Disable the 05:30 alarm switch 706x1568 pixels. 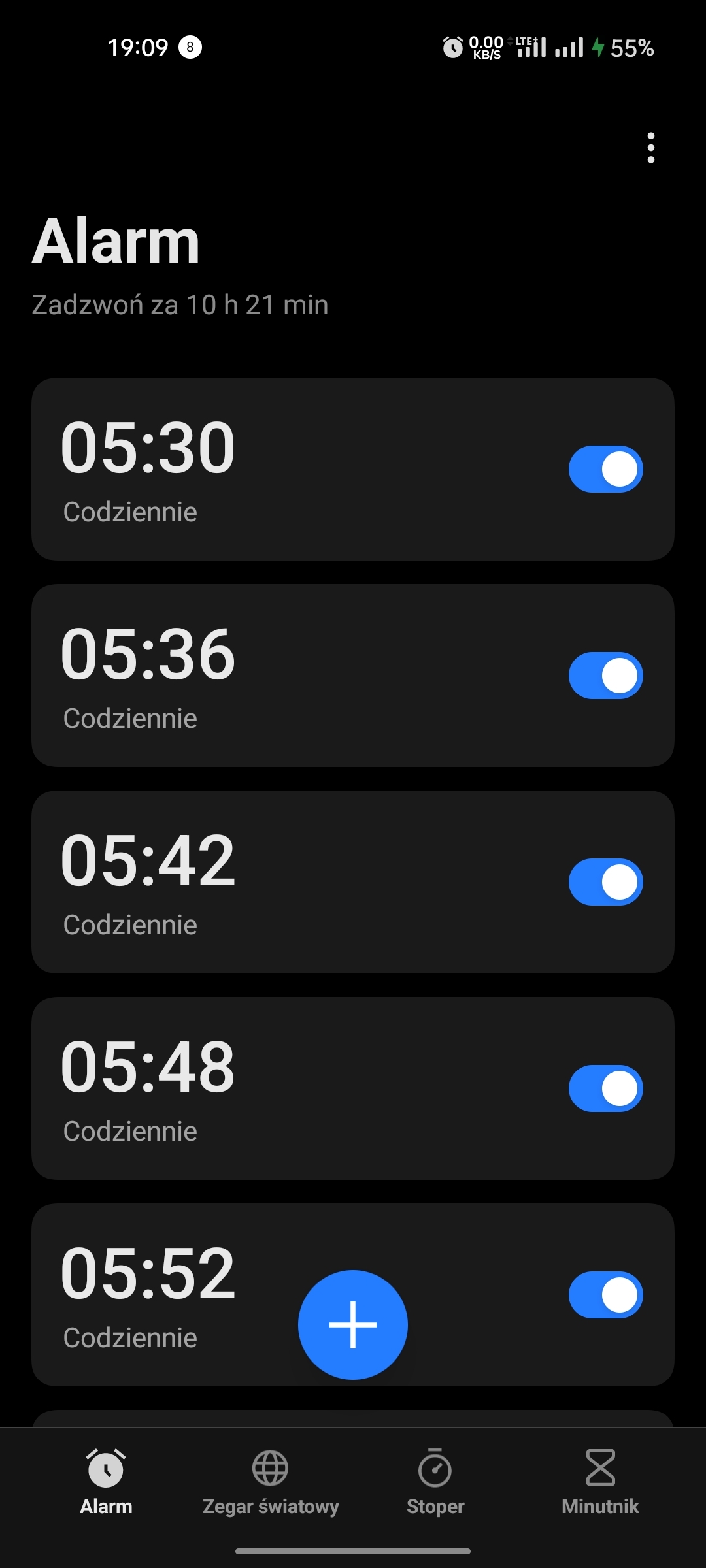pos(605,469)
